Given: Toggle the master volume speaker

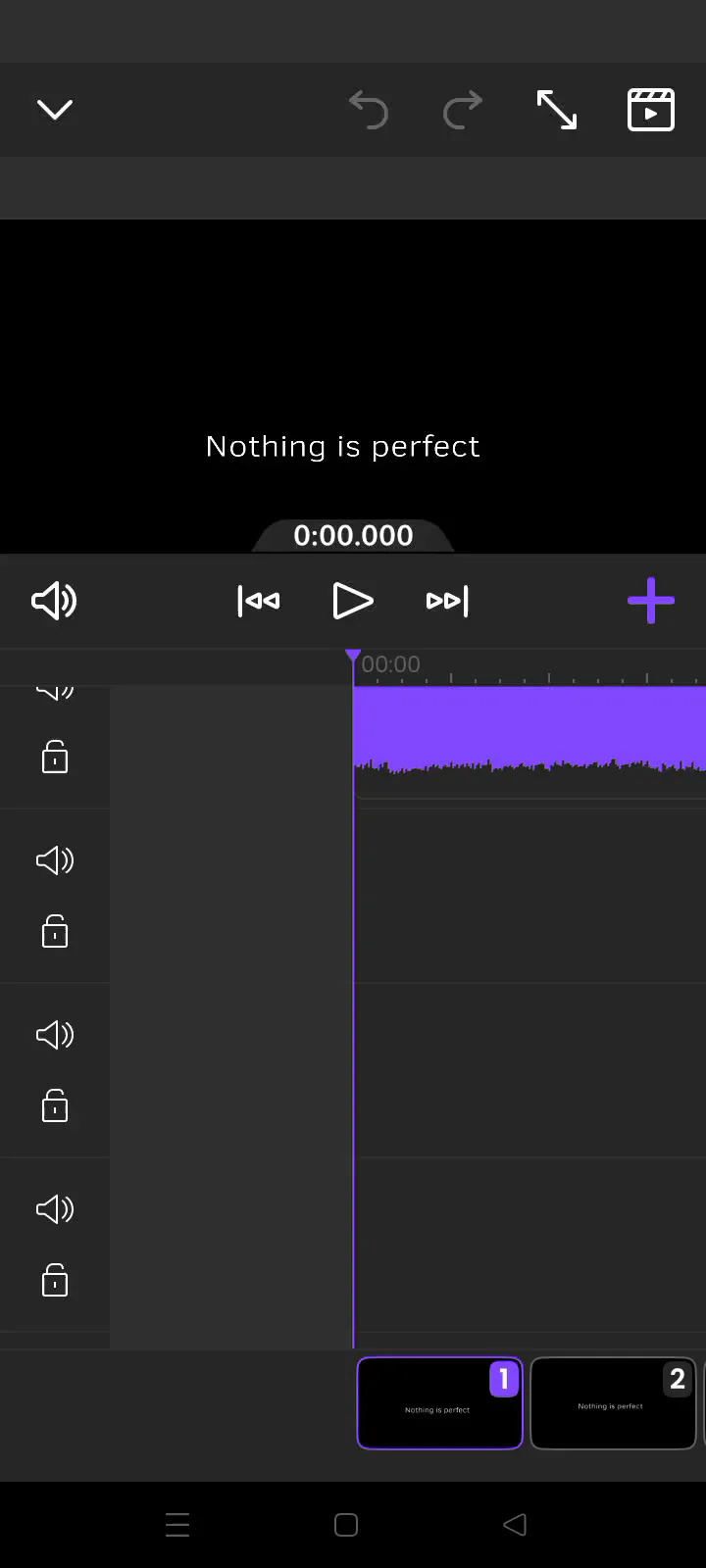Looking at the screenshot, I should click(55, 600).
